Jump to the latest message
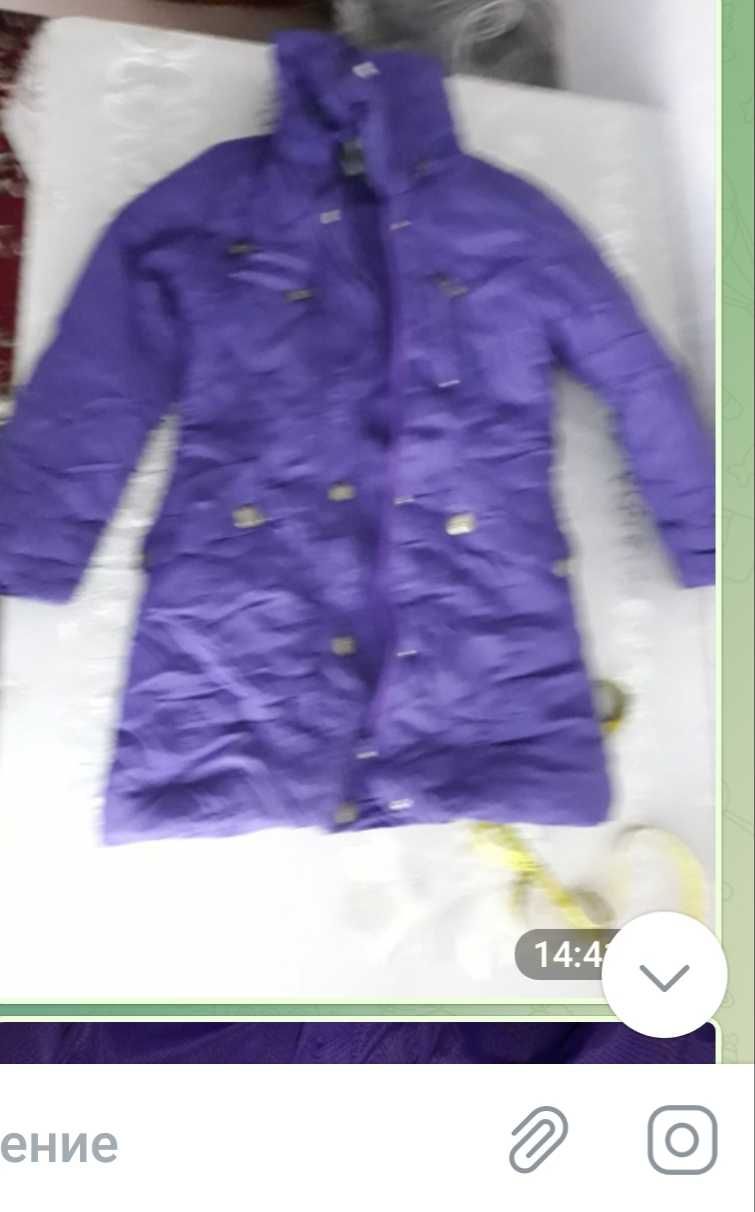 [x=664, y=976]
